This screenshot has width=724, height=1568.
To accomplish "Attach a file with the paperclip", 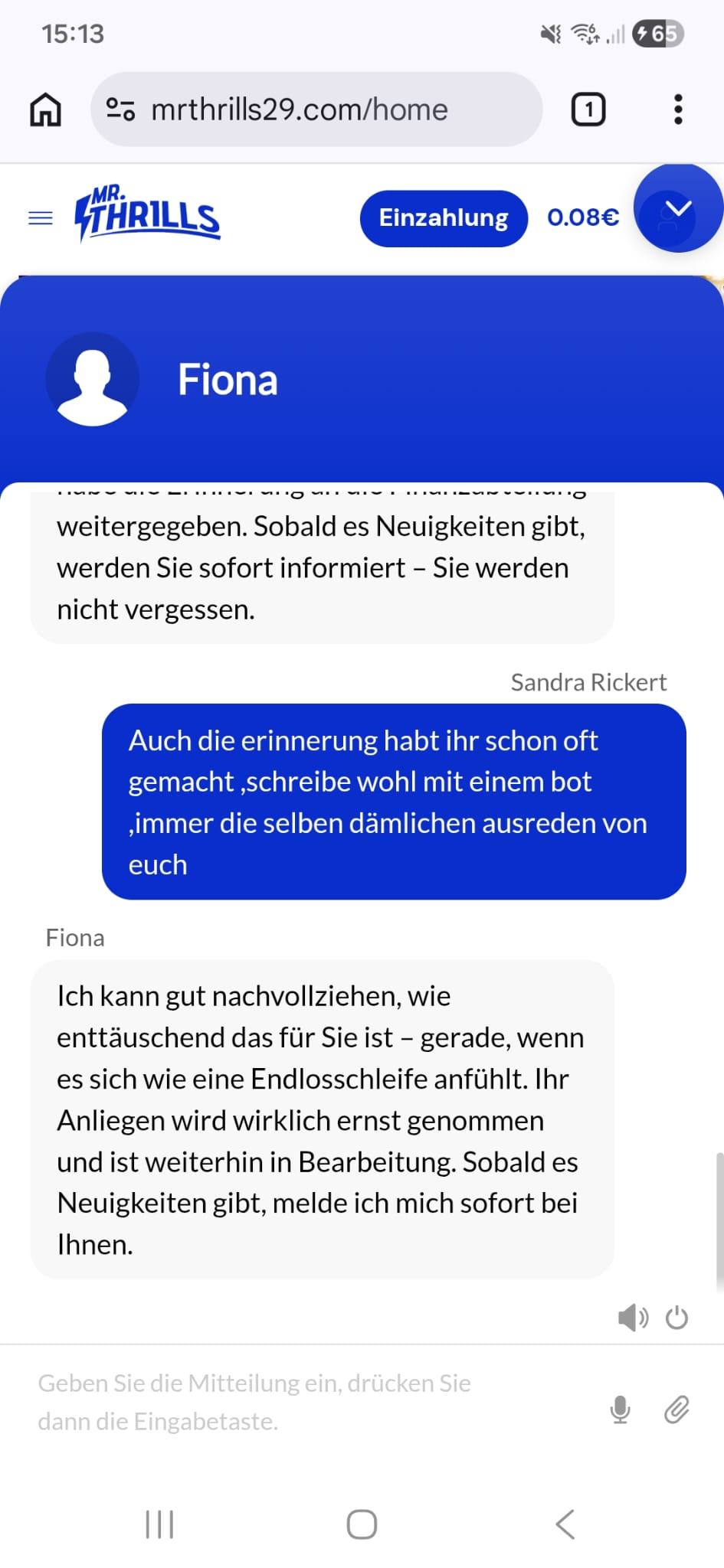I will [x=676, y=1409].
